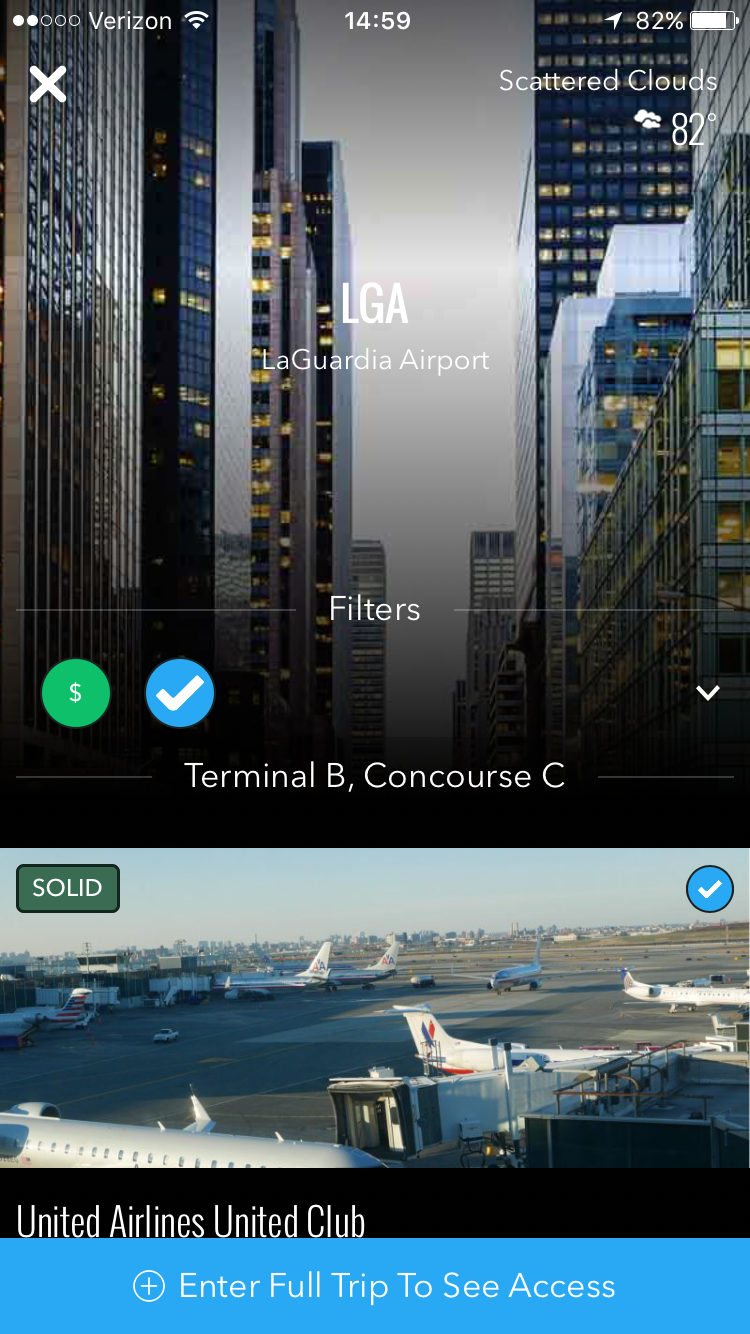Close the LGA airport screen
The width and height of the screenshot is (750, 1334).
click(x=47, y=85)
